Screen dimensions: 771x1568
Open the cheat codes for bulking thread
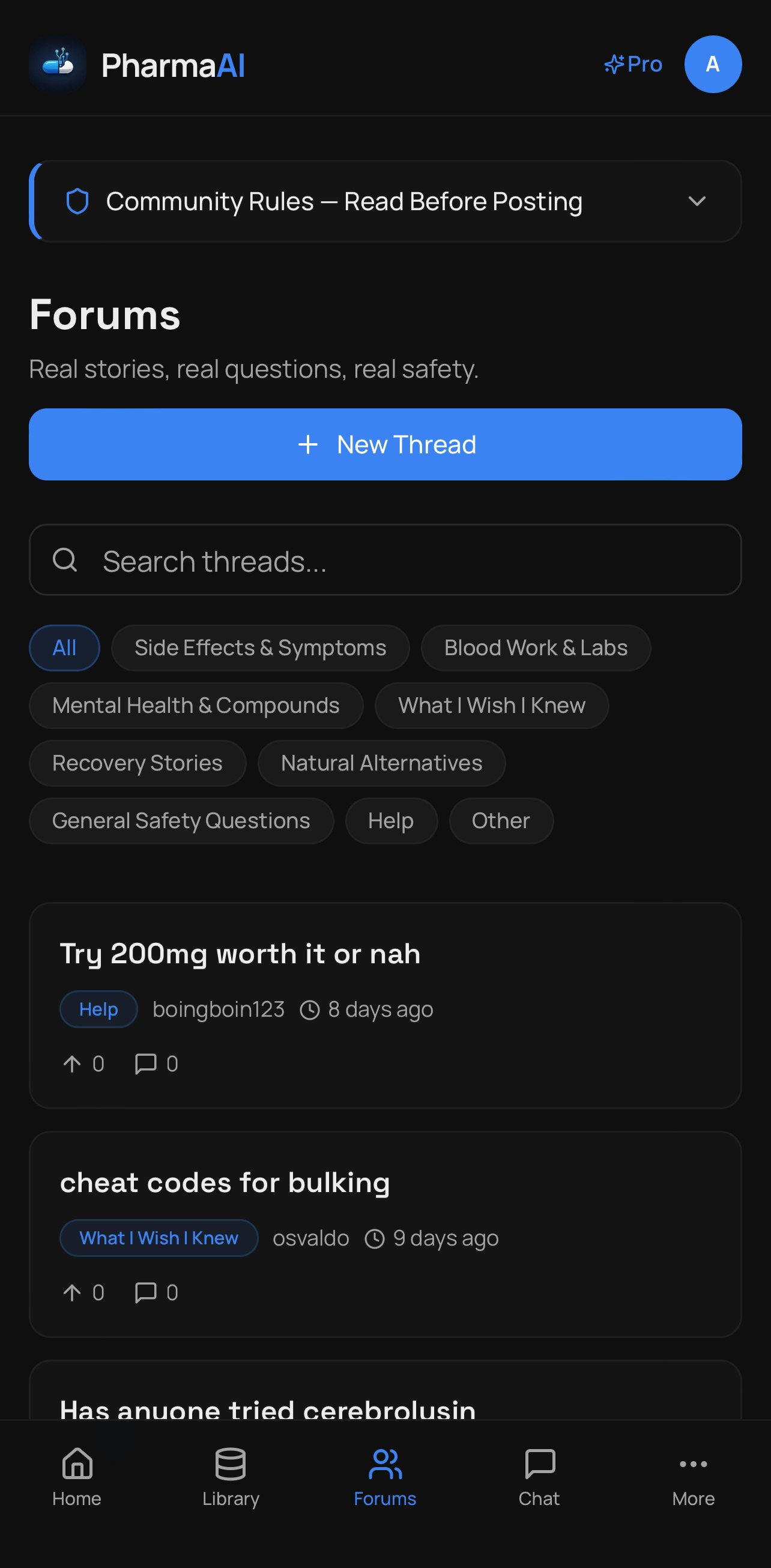[225, 1182]
